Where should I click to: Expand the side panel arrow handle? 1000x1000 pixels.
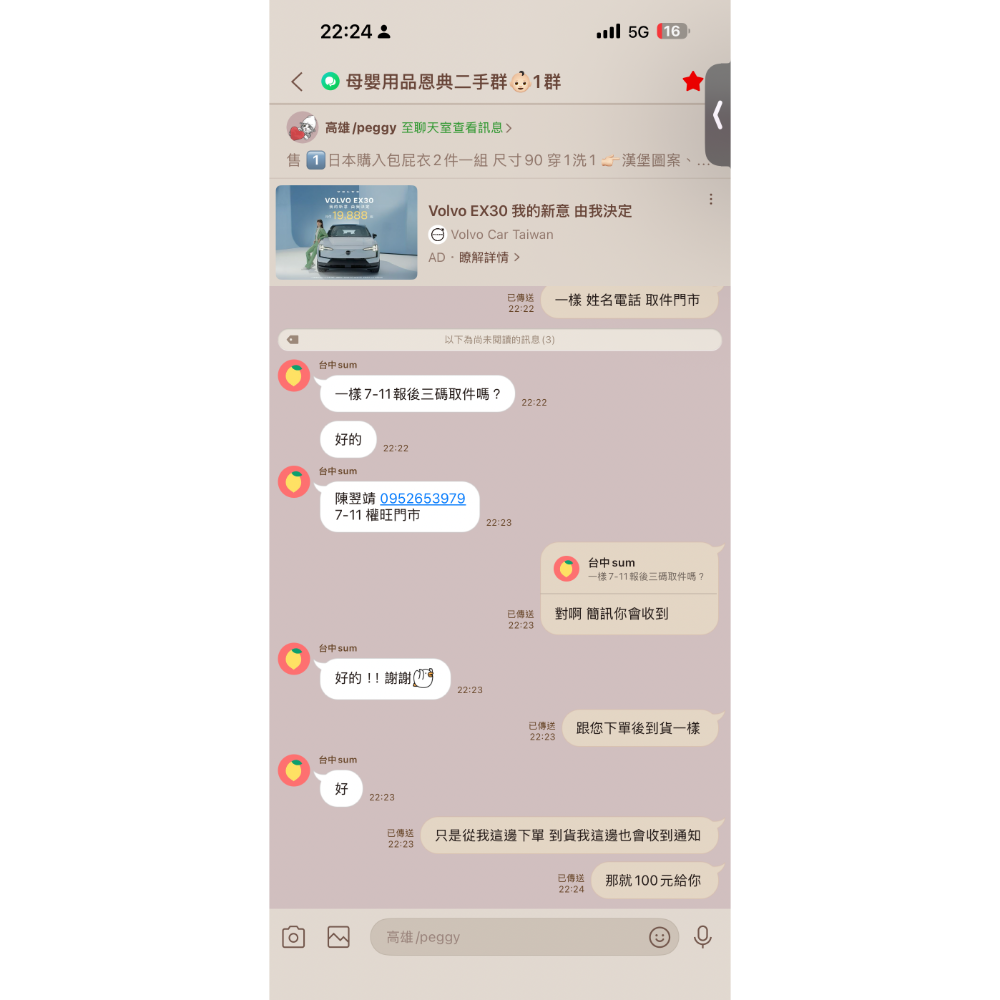tap(718, 115)
